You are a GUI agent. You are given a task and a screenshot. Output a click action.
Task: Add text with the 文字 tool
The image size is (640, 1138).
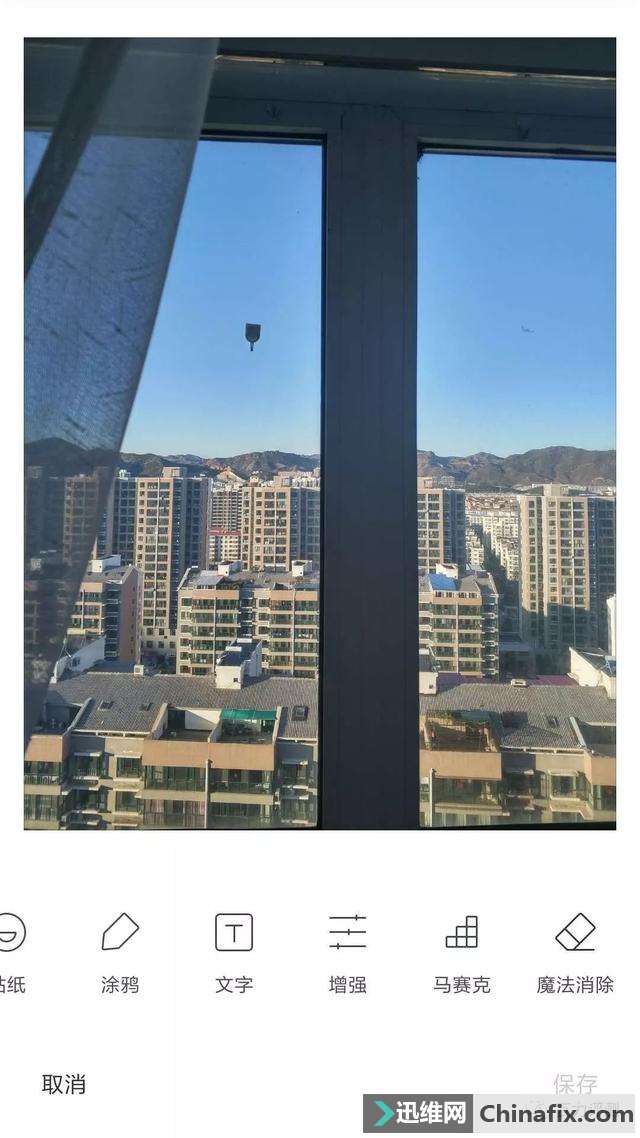(234, 948)
